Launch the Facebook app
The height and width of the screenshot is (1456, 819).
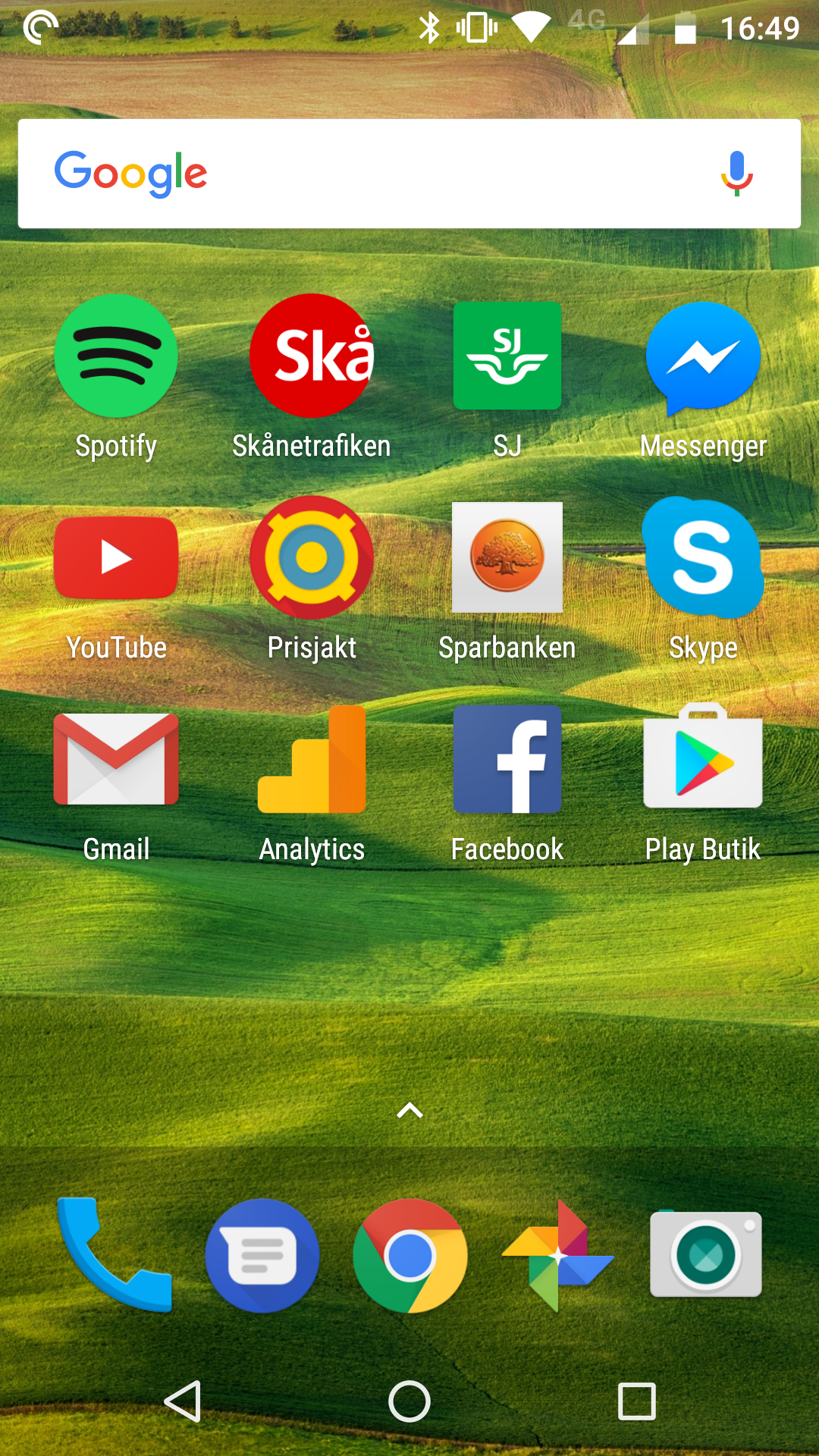click(507, 759)
